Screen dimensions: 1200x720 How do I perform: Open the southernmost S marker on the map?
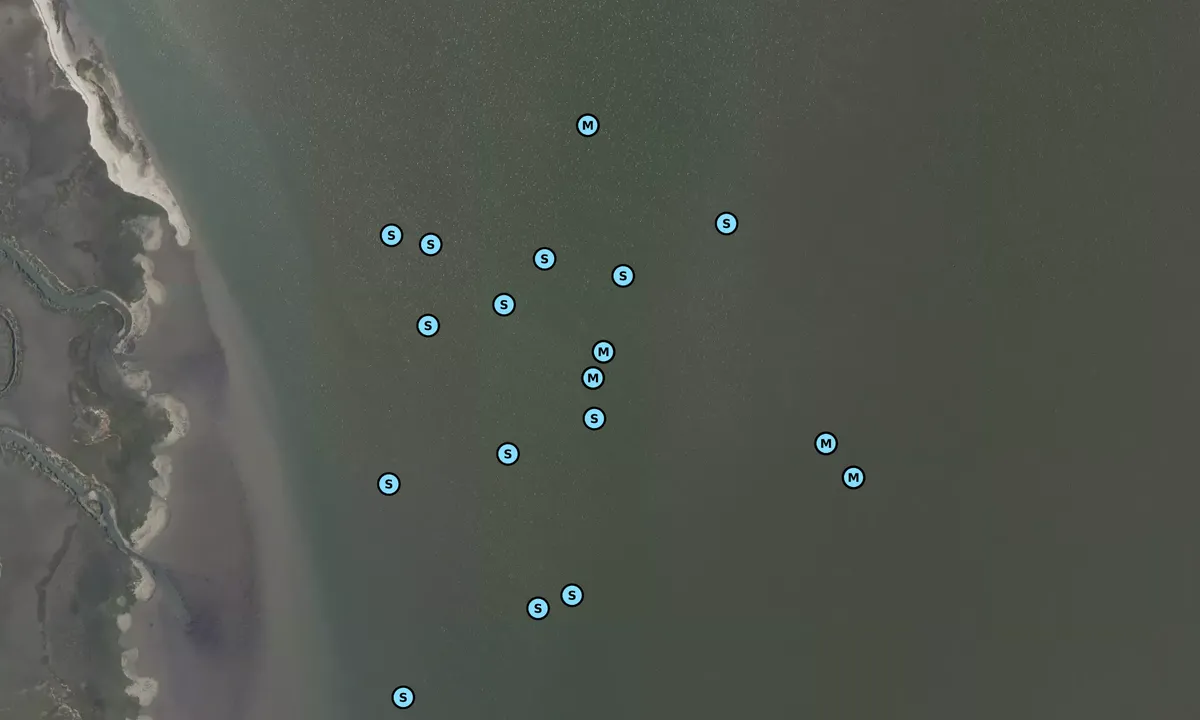tap(403, 697)
